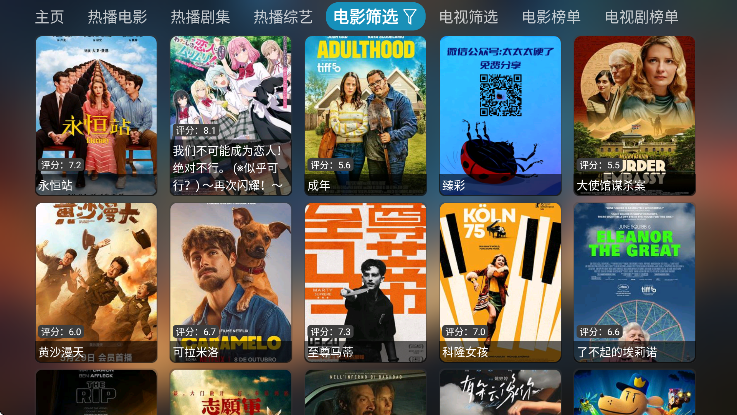Screen dimensions: 737x415
Task: View details for 大使馆谋杀案
Action: point(634,115)
